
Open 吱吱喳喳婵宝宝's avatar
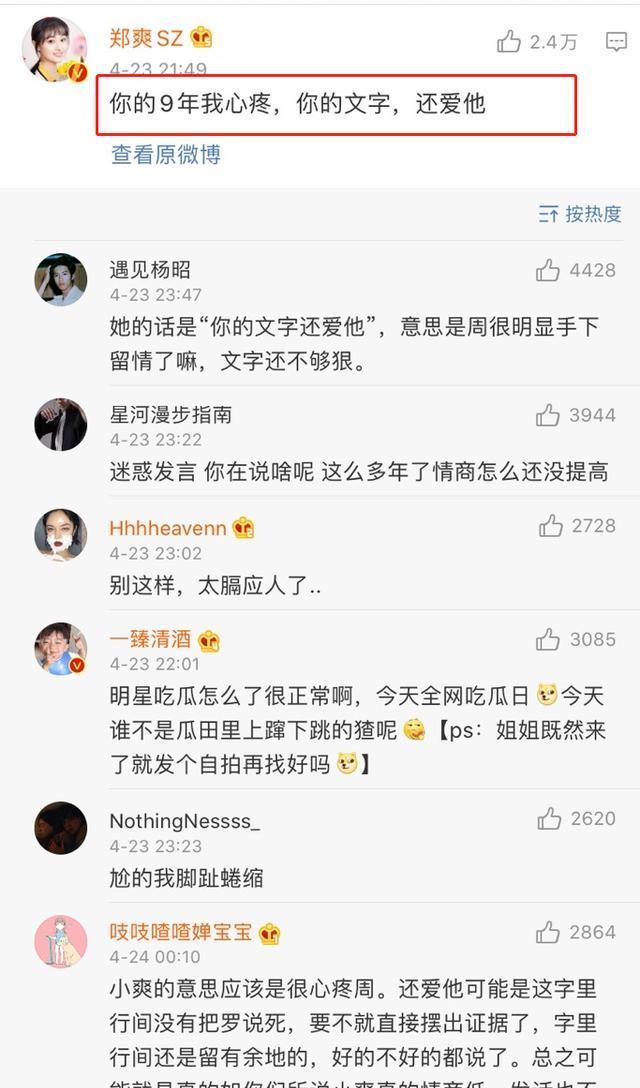61,941
